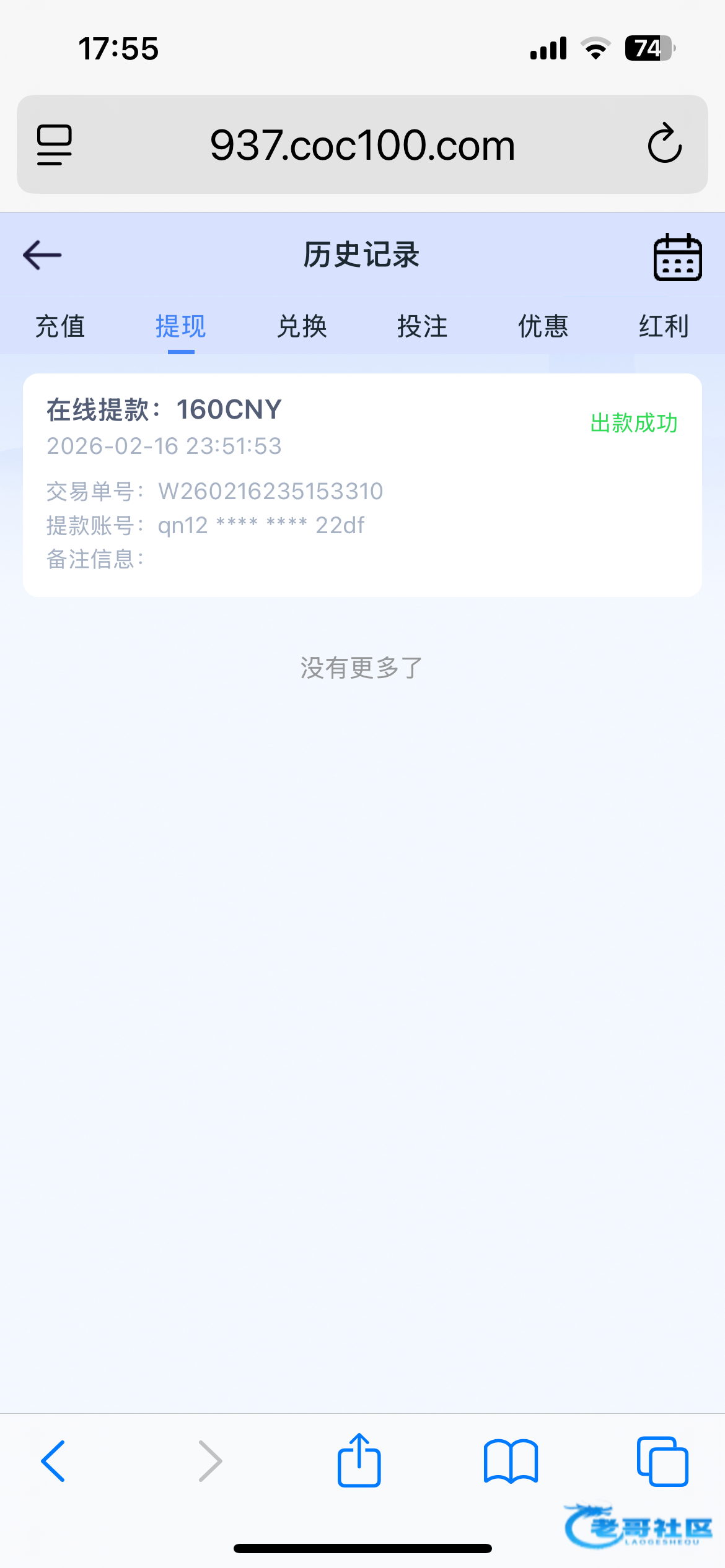The width and height of the screenshot is (725, 1568).
Task: Reload the page in the address bar
Action: point(664,144)
